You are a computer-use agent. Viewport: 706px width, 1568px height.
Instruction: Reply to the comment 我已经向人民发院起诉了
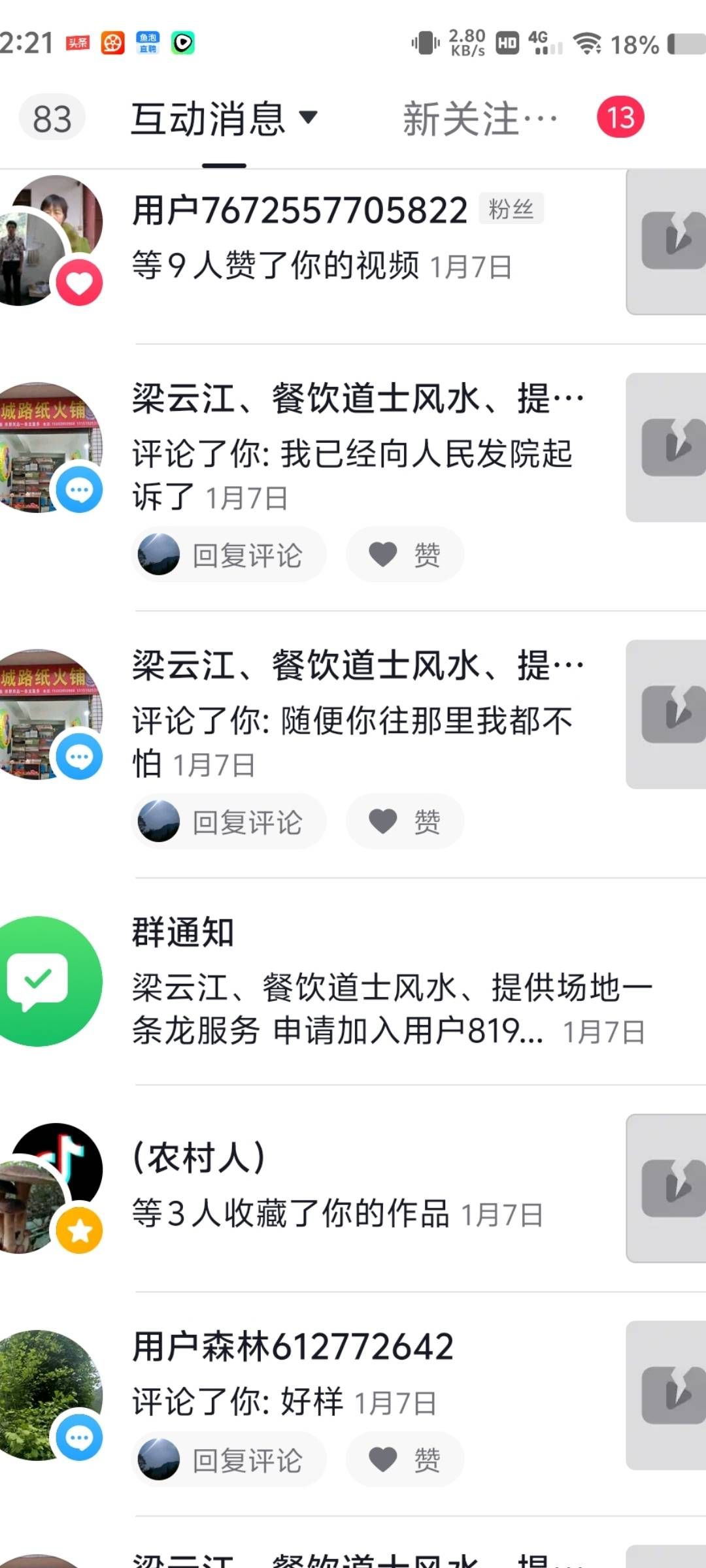(x=229, y=555)
